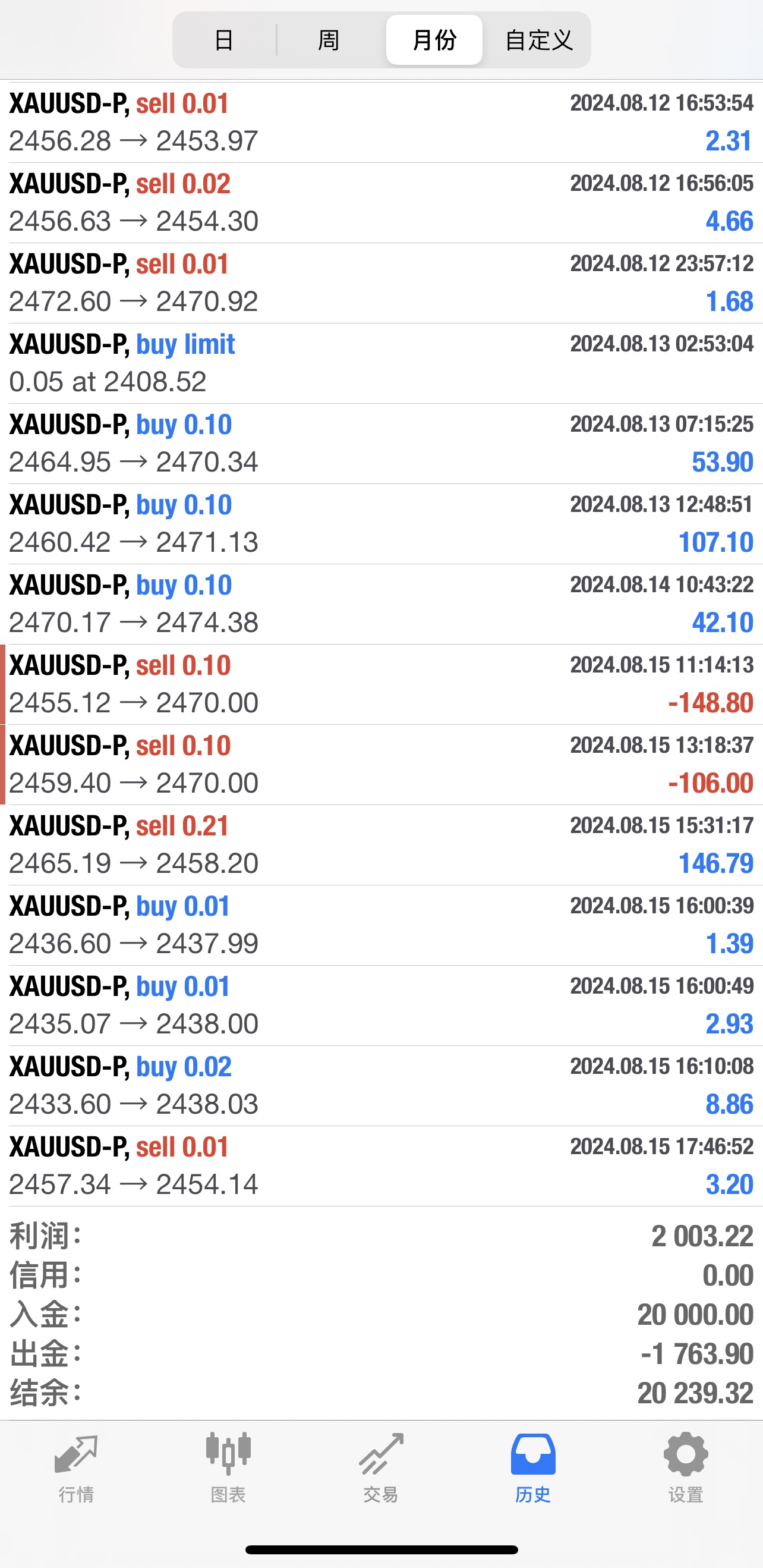This screenshot has height=1568, width=763.
Task: Open the buy limit order at 2408.52
Action: (x=381, y=363)
